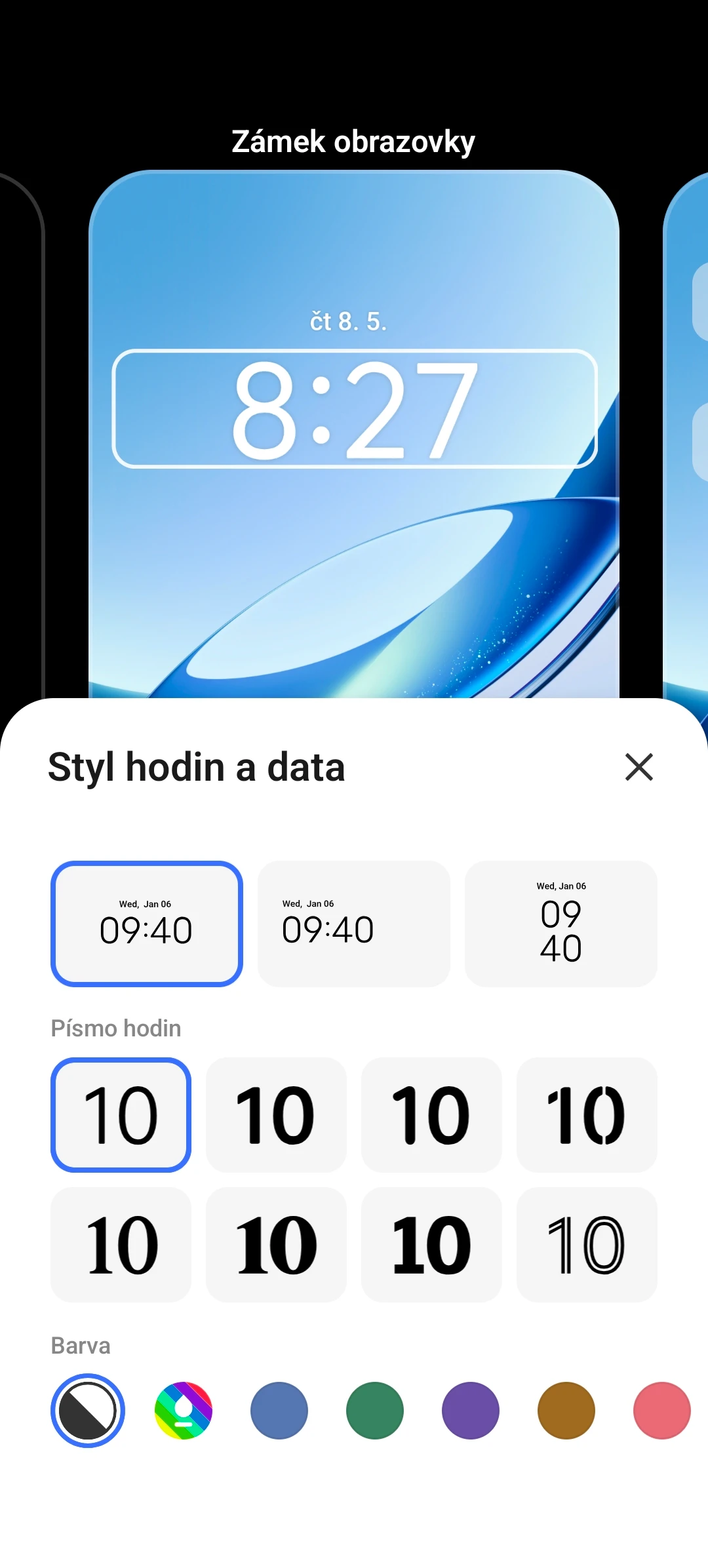Choose the outlined double-line clock font

pyautogui.click(x=587, y=1244)
